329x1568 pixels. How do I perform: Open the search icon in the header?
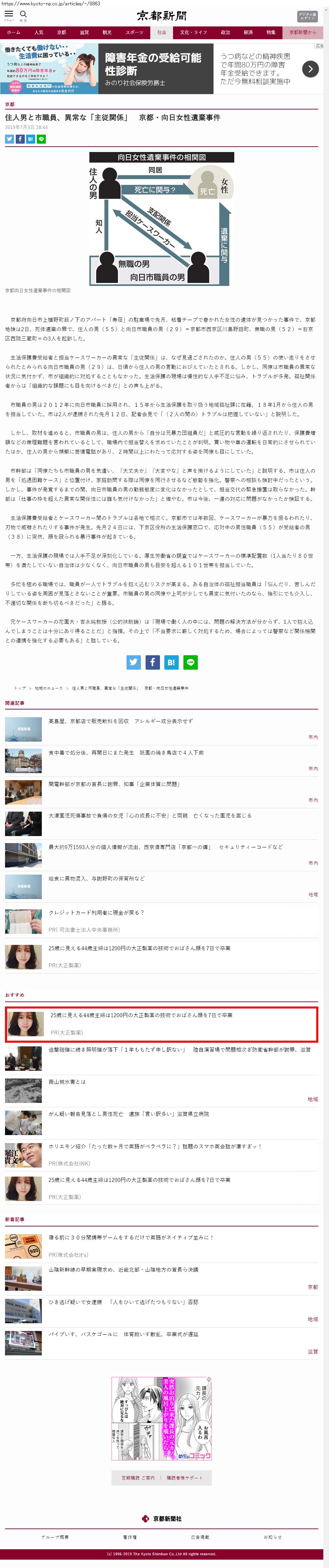pyautogui.click(x=23, y=15)
